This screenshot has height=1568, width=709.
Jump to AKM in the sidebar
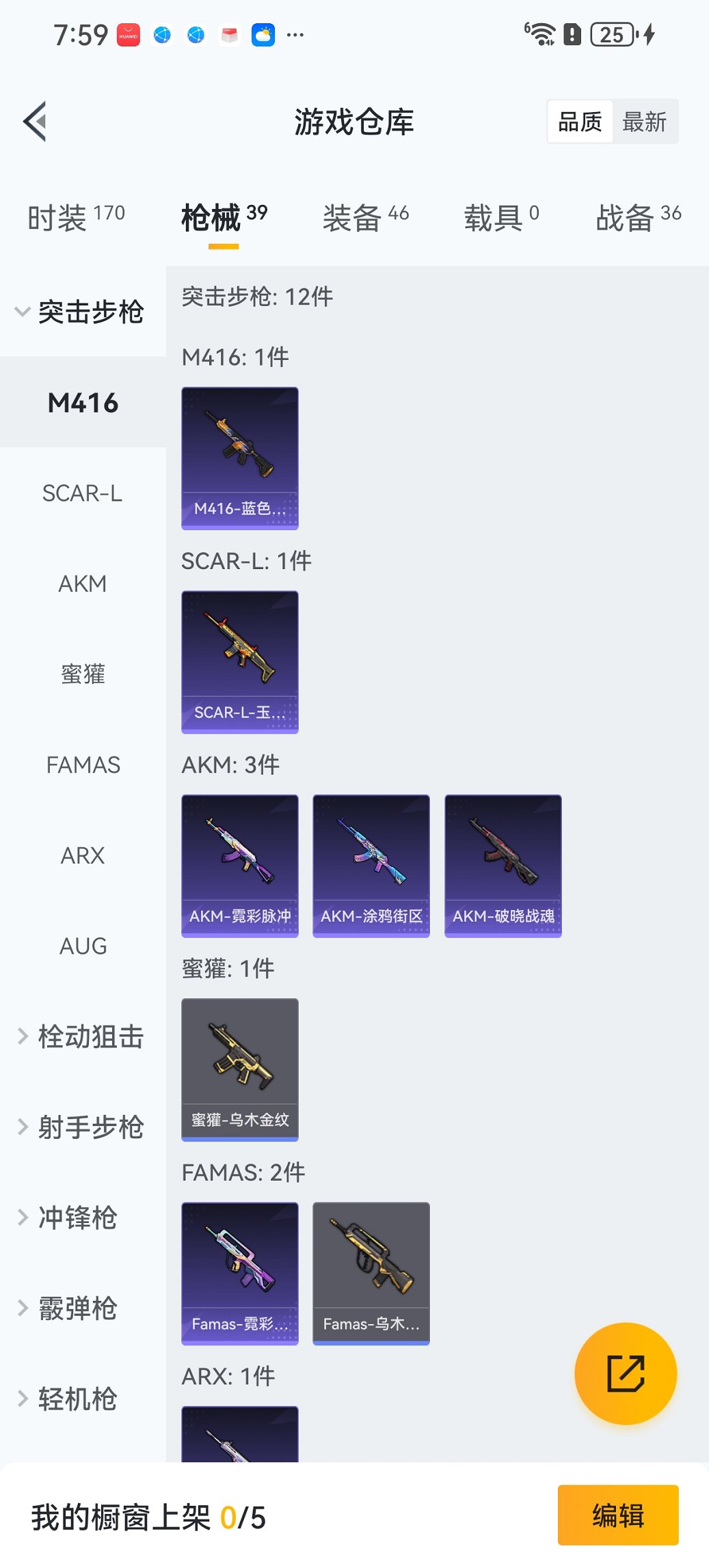click(82, 583)
